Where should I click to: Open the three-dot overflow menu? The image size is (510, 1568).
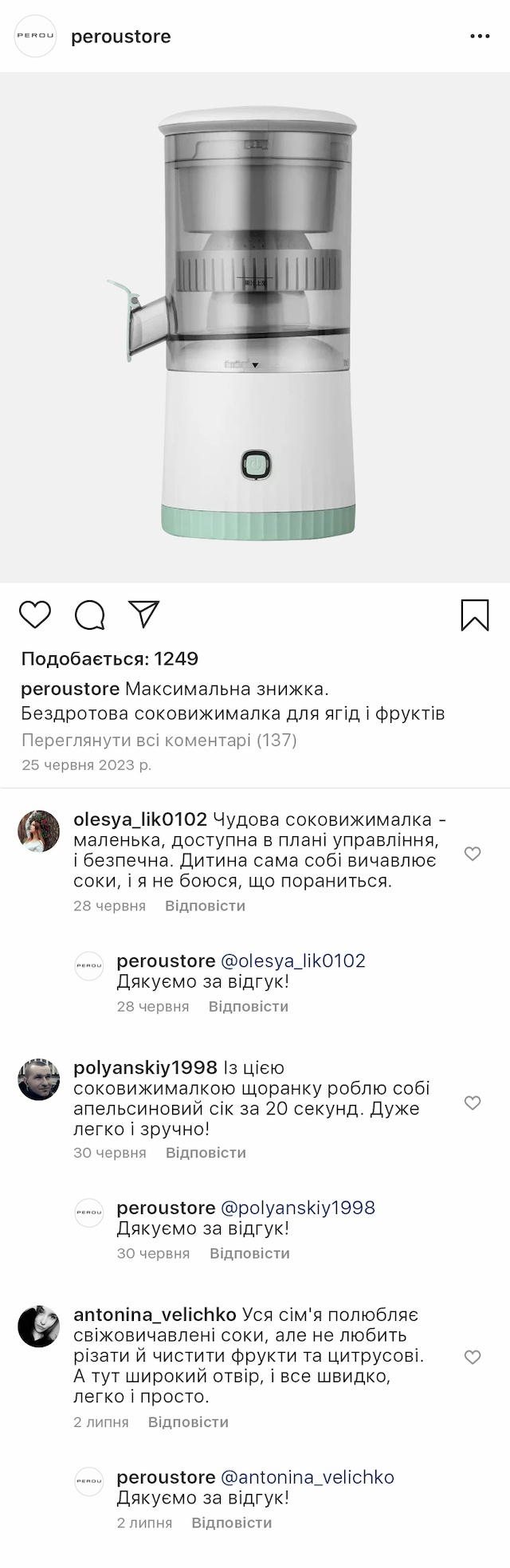coord(480,37)
